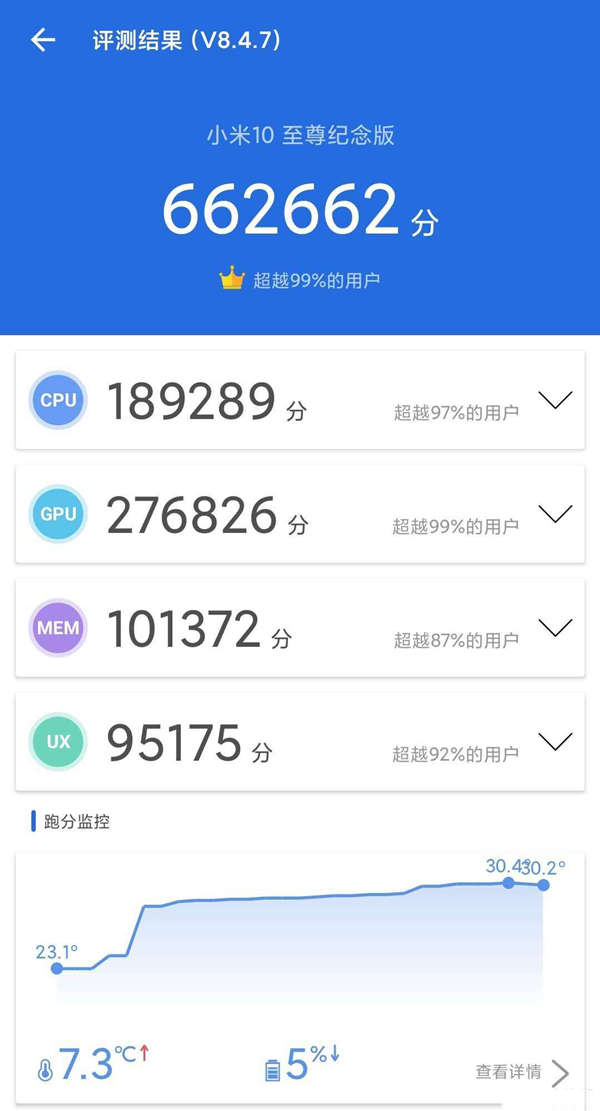This screenshot has height=1111, width=600.
Task: Expand the CPU score details
Action: (x=555, y=400)
